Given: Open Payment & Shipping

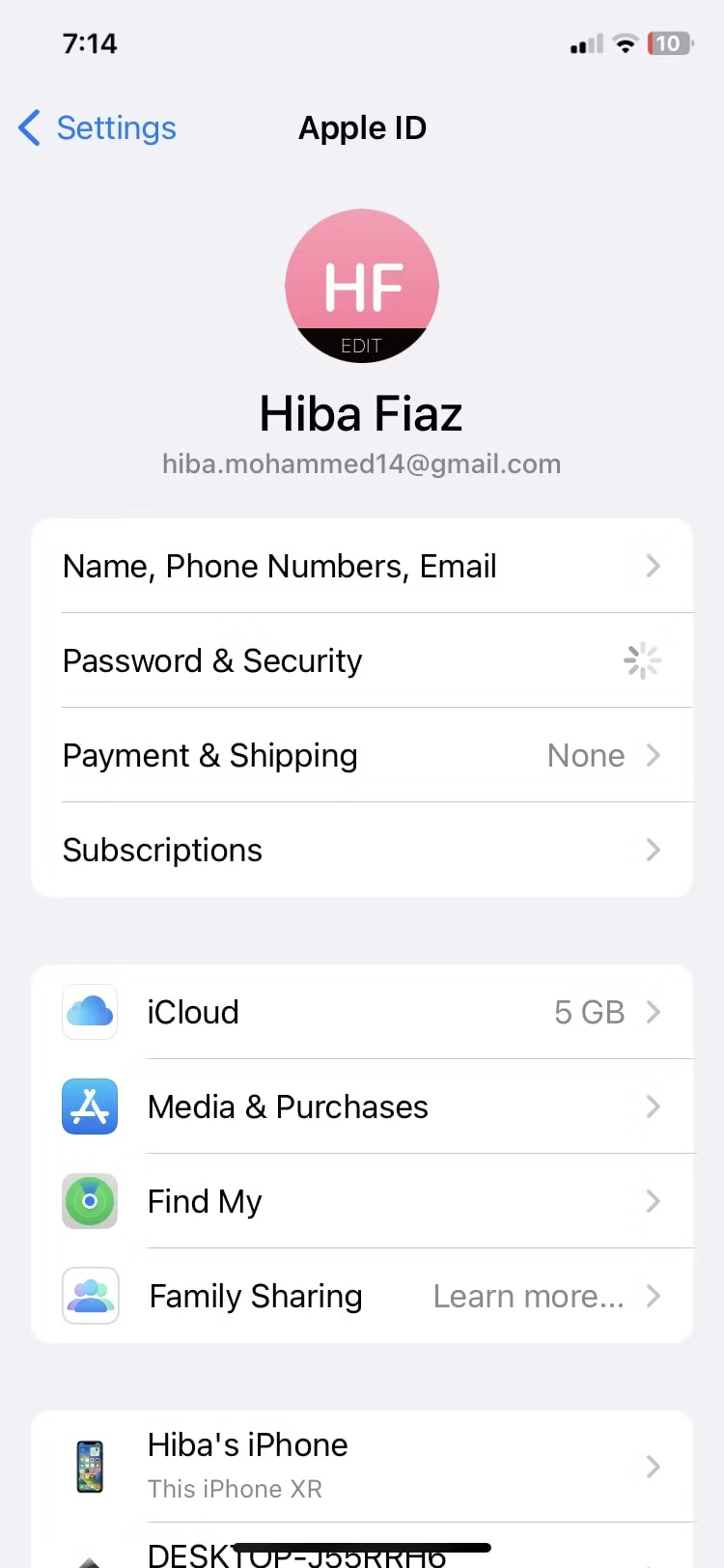Looking at the screenshot, I should [x=362, y=755].
